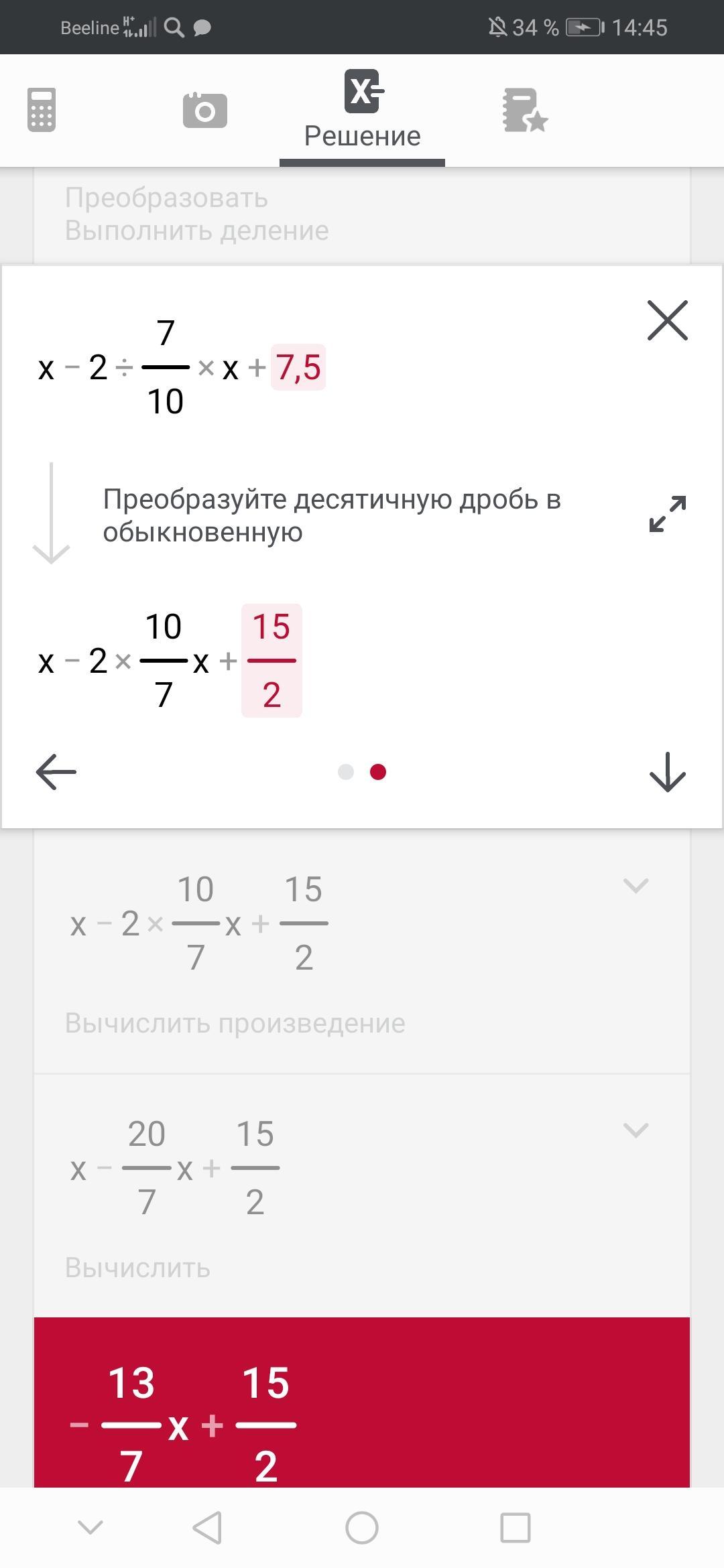This screenshot has height=1568, width=724.
Task: Switch to the camera tab
Action: pyautogui.click(x=205, y=111)
